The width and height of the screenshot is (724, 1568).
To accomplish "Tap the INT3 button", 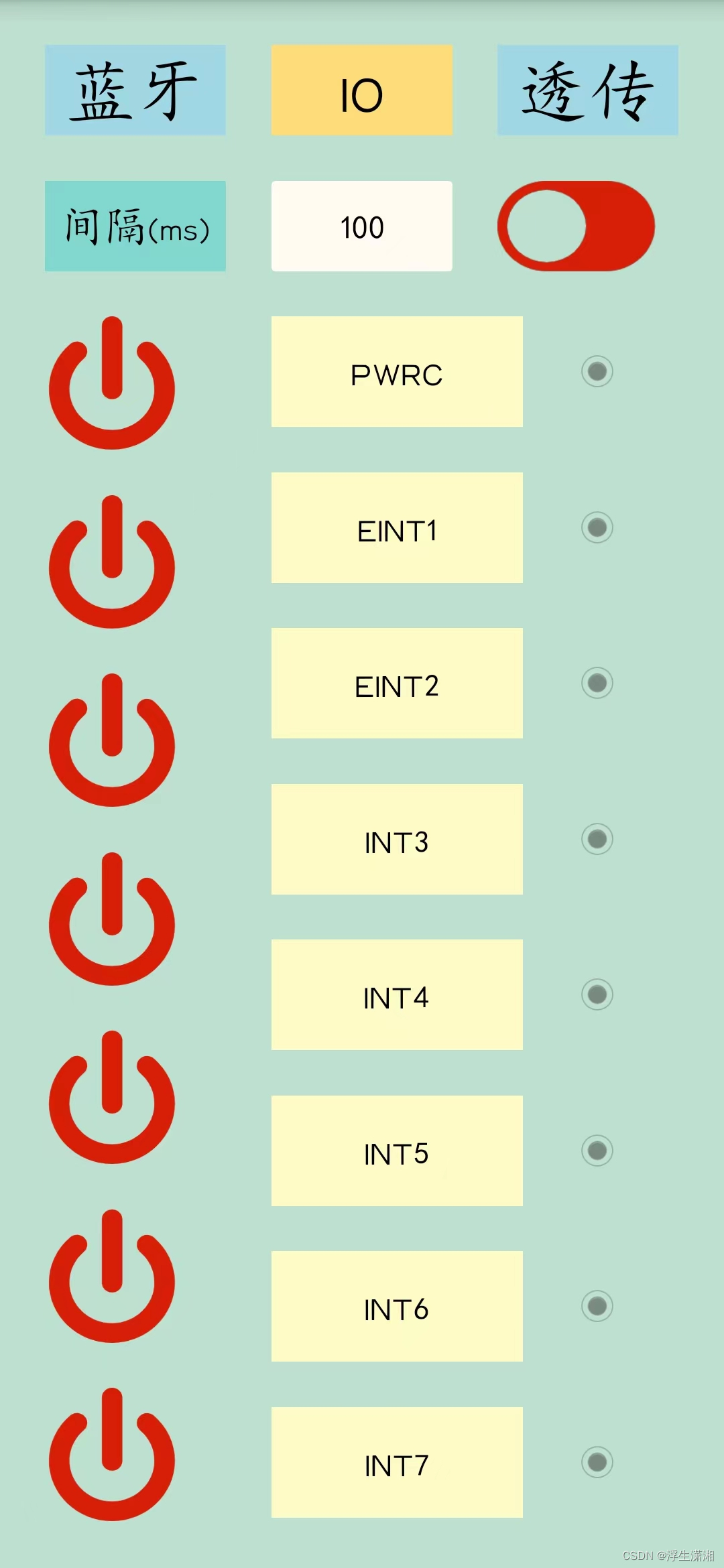I will (396, 840).
